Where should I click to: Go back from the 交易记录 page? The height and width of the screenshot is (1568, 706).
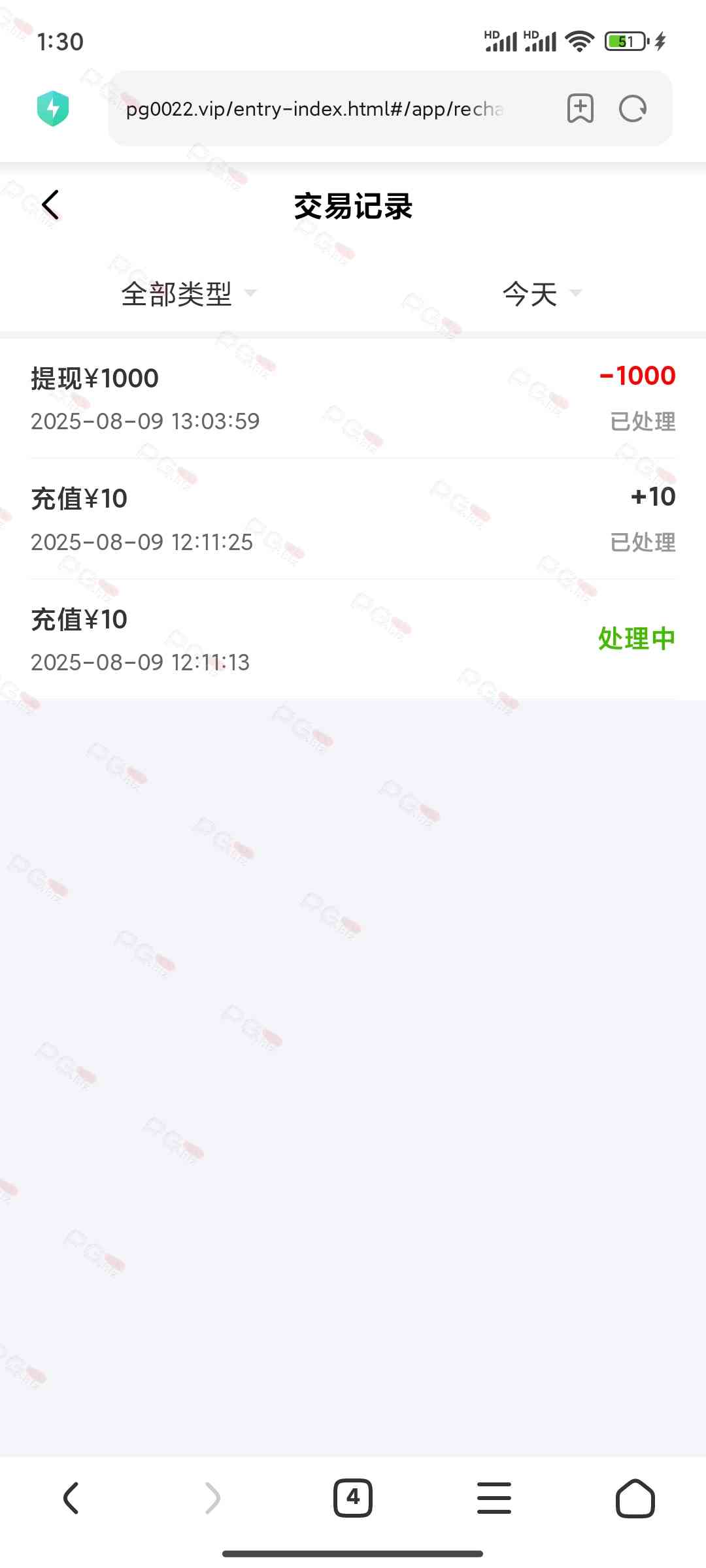(50, 205)
